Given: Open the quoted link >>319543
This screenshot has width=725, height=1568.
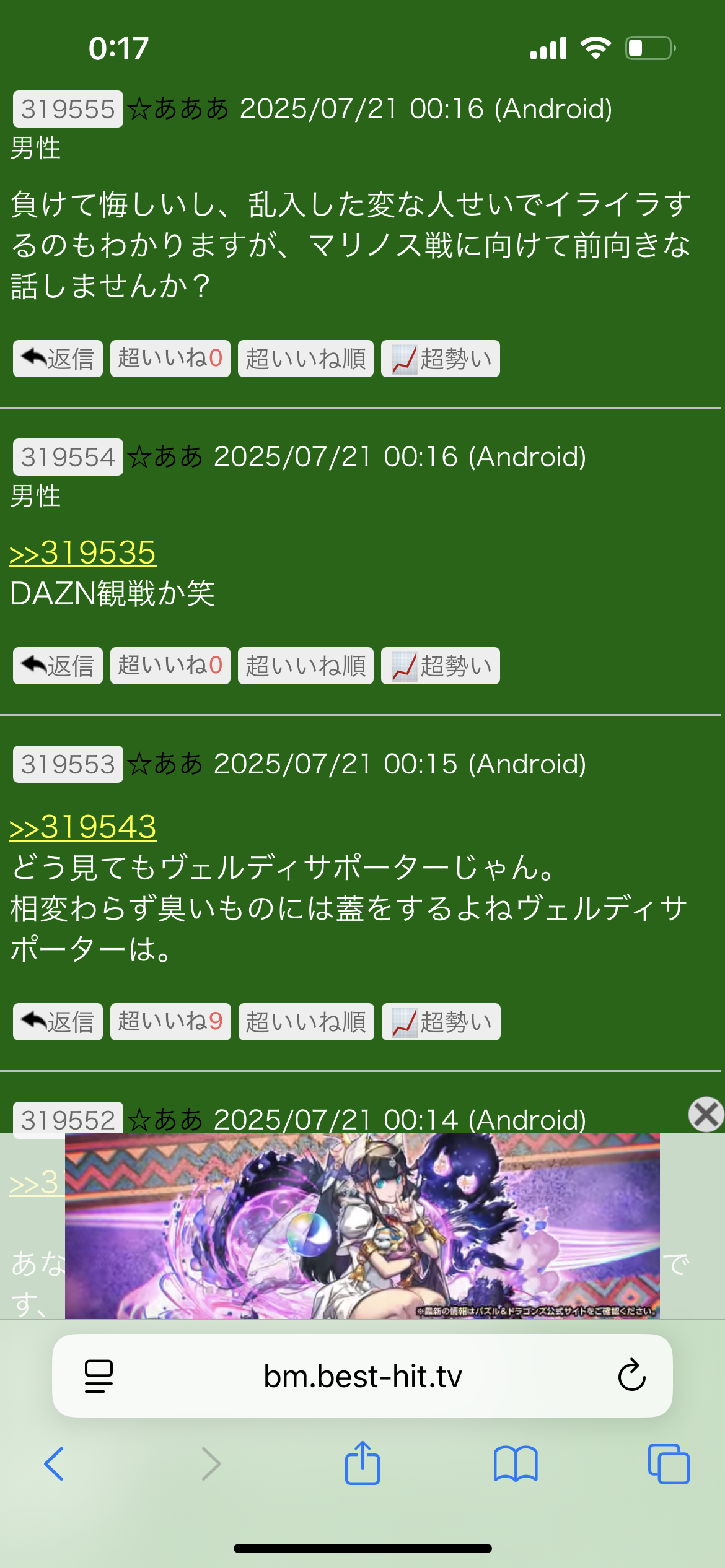Looking at the screenshot, I should [83, 827].
